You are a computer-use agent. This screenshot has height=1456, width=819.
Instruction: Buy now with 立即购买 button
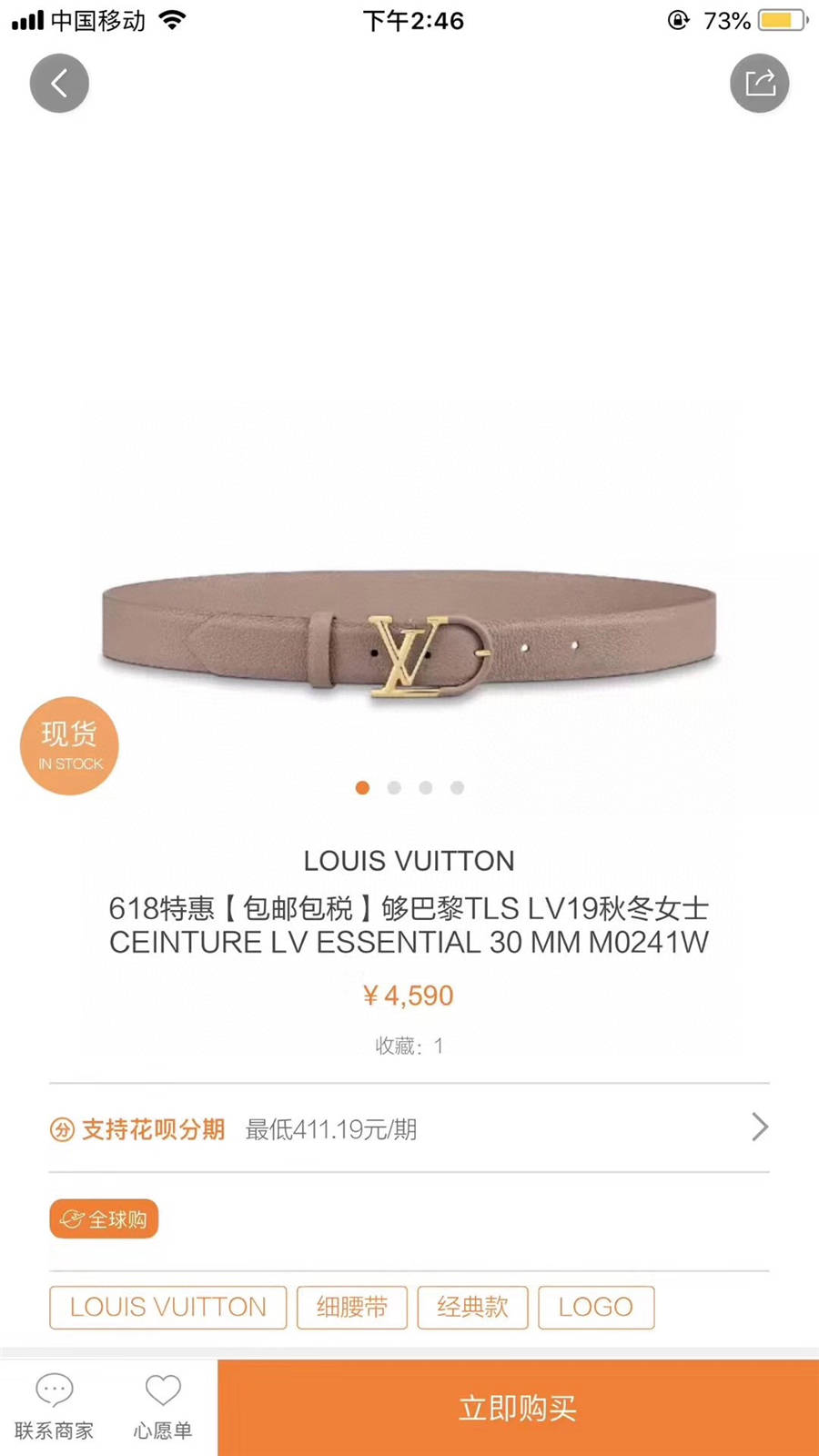518,1409
